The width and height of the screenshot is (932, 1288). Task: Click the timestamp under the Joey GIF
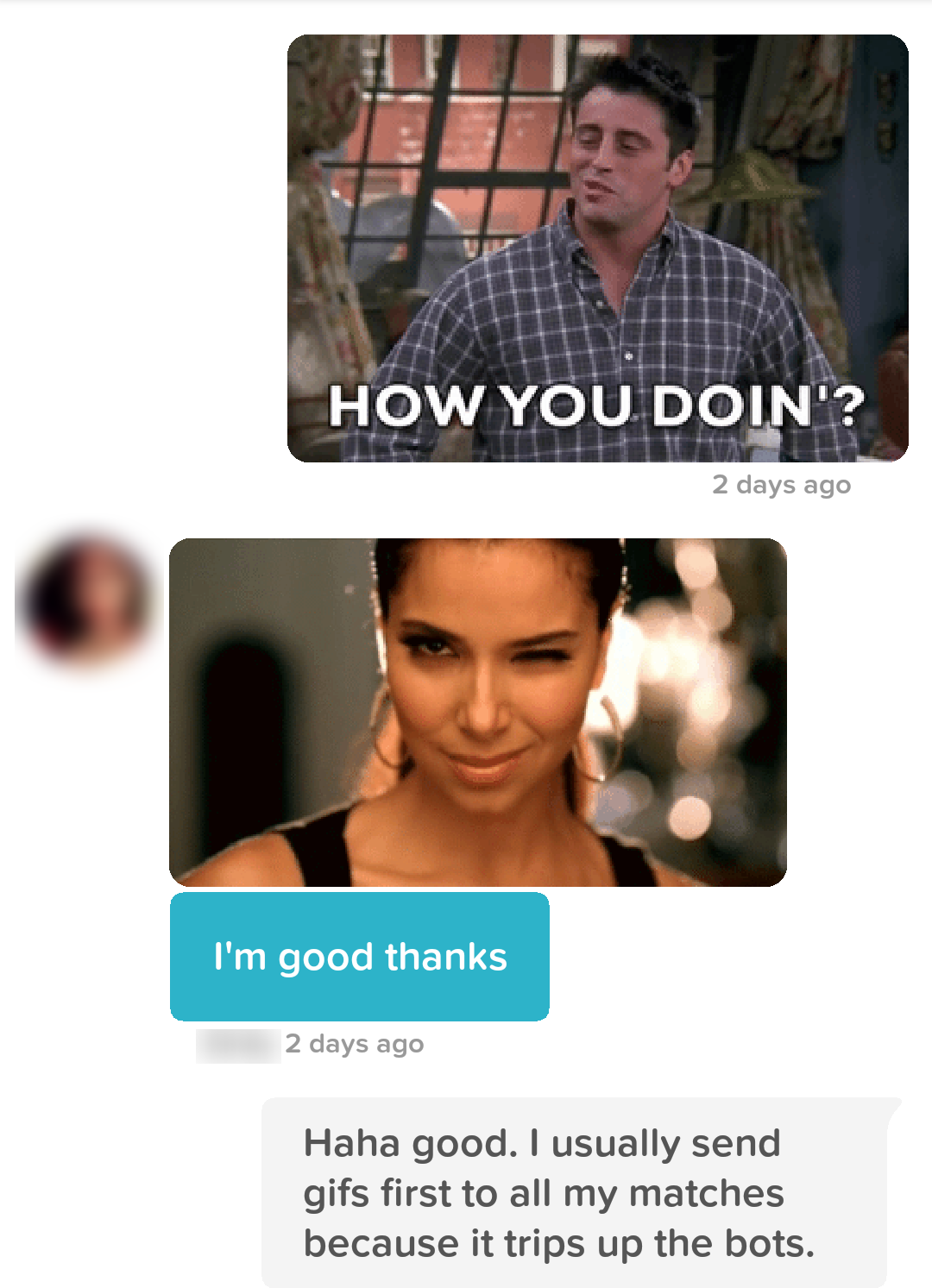click(779, 485)
